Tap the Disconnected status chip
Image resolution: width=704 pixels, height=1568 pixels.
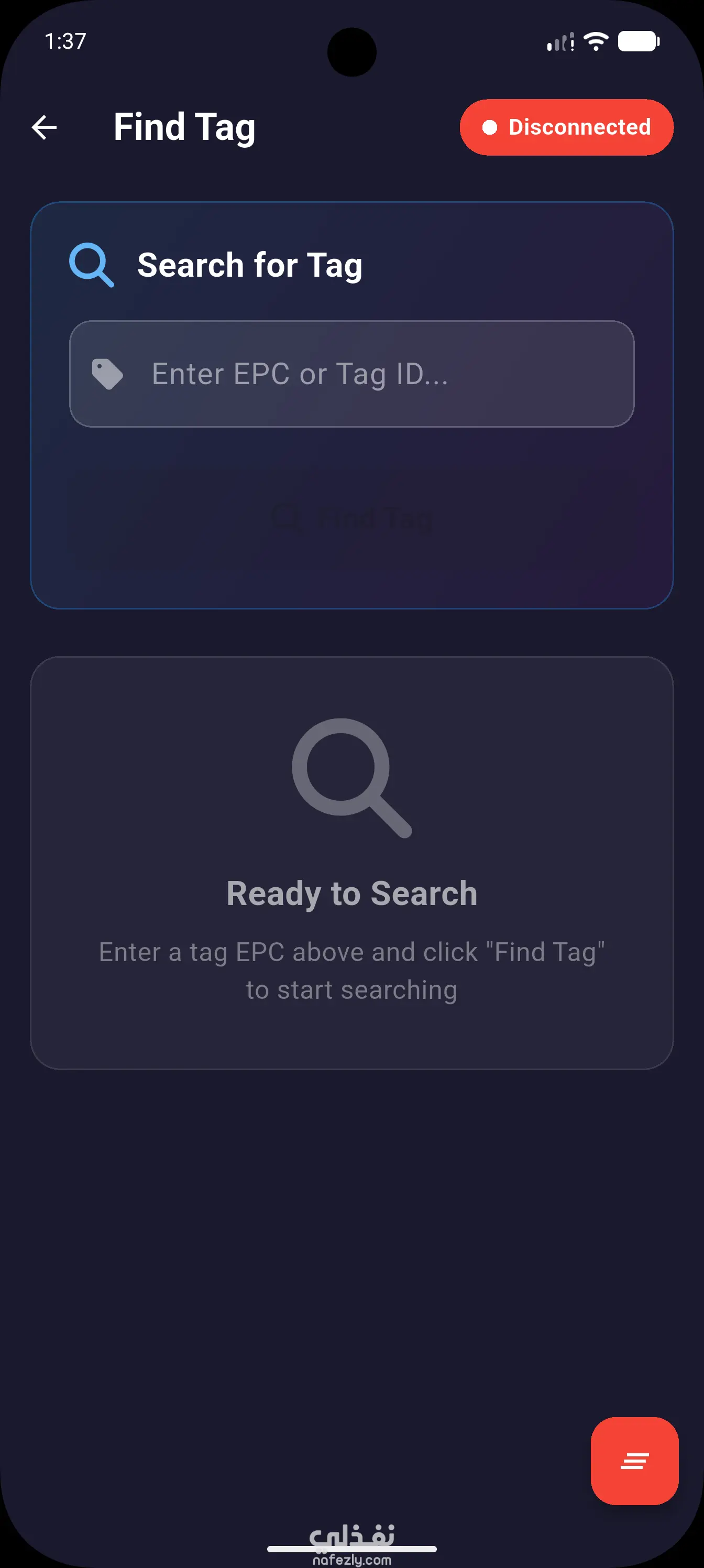tap(566, 127)
